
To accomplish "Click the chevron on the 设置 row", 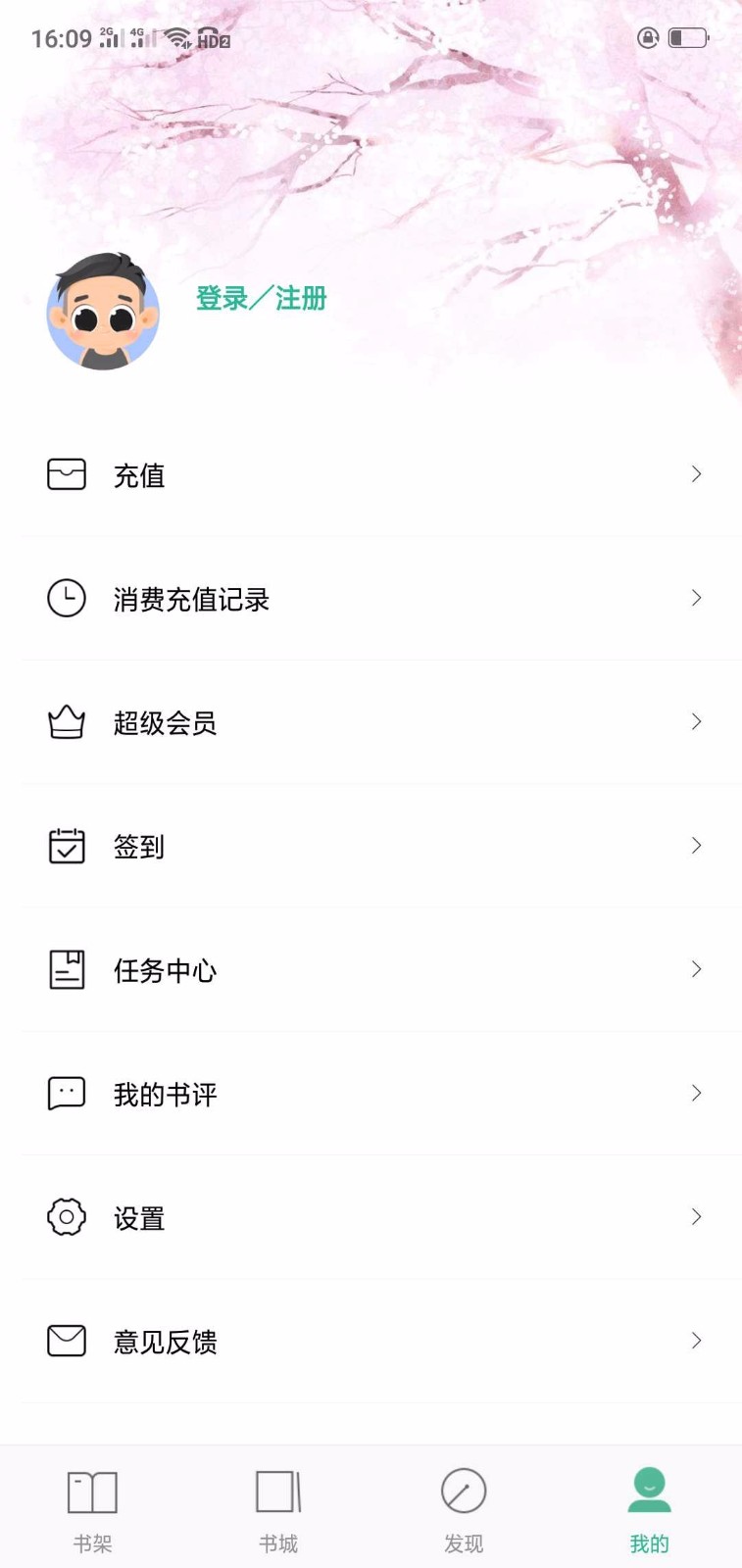I will 696,1217.
